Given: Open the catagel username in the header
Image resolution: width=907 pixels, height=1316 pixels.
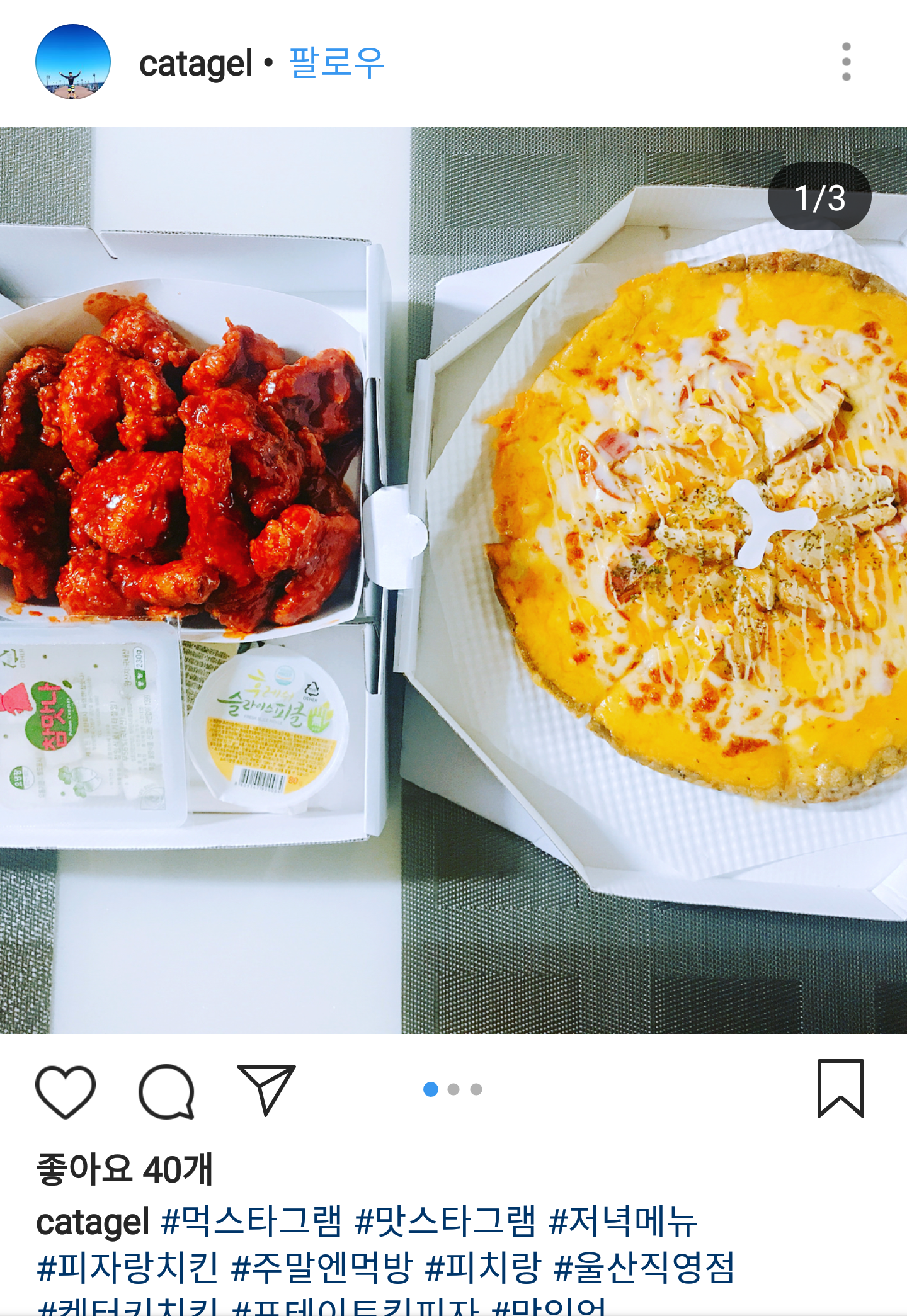Looking at the screenshot, I should pyautogui.click(x=196, y=64).
